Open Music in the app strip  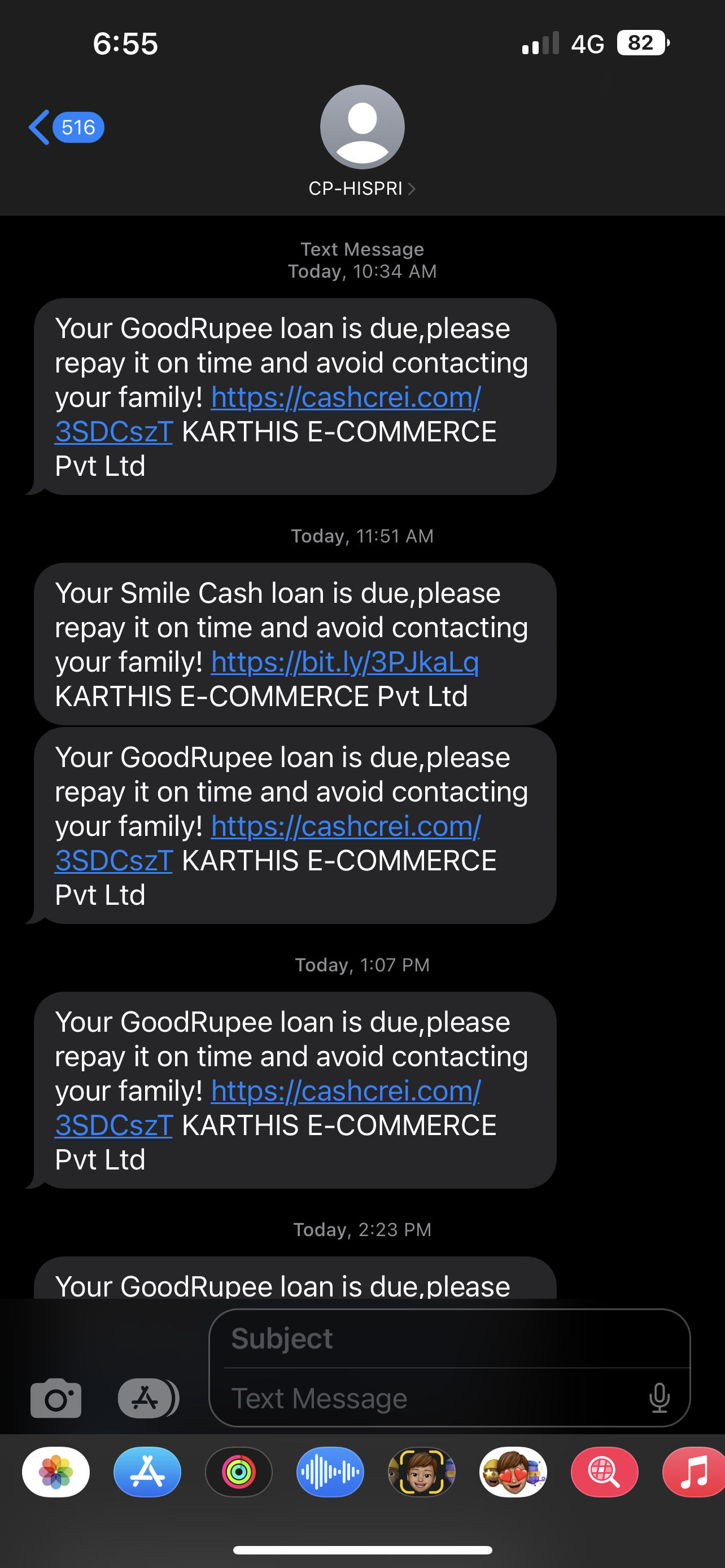694,1472
